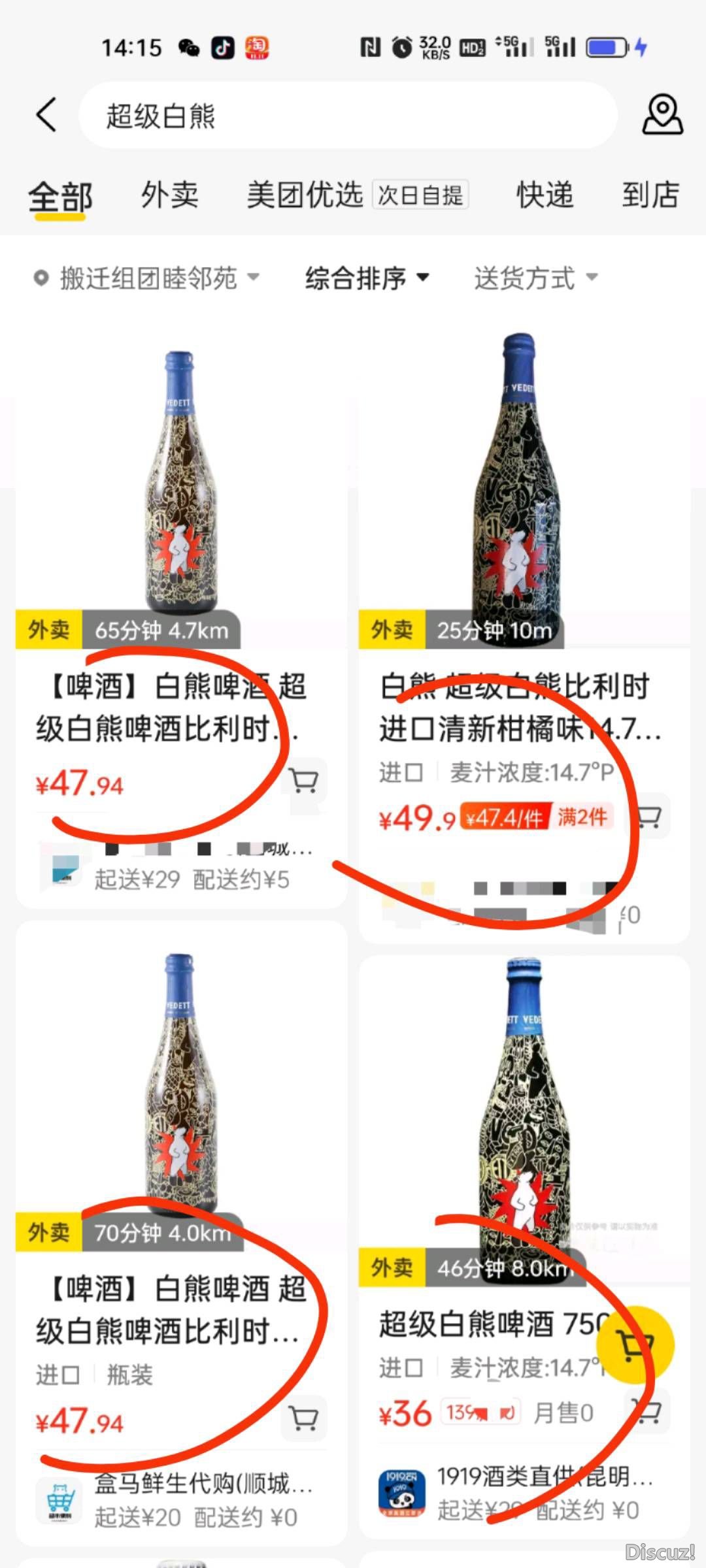Switch to the 快递 tab
The height and width of the screenshot is (1568, 706).
545,195
